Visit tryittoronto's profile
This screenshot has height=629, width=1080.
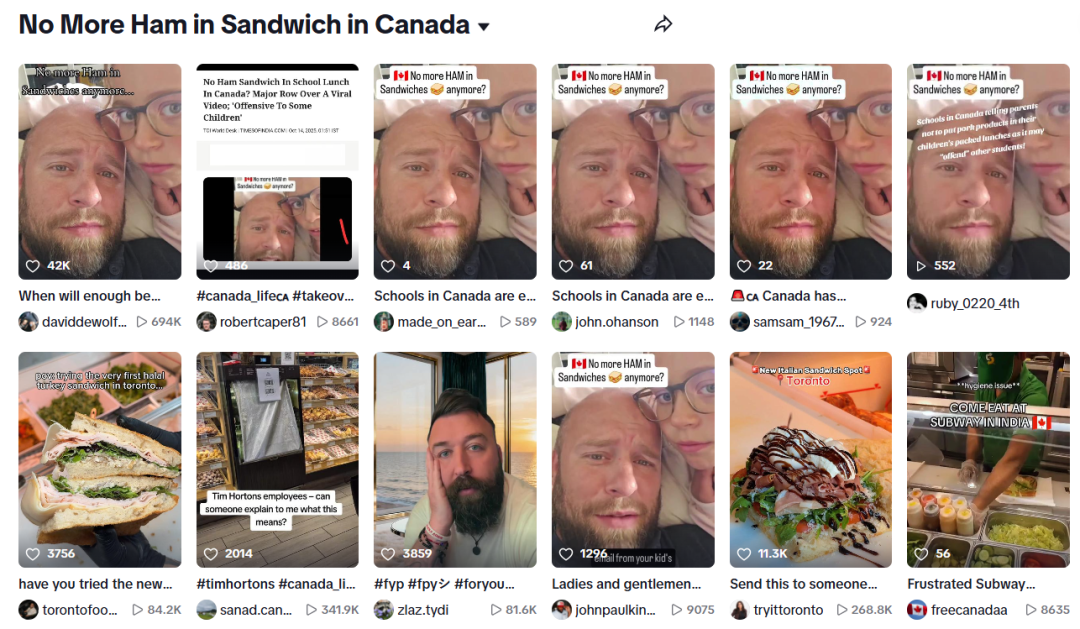pos(789,610)
